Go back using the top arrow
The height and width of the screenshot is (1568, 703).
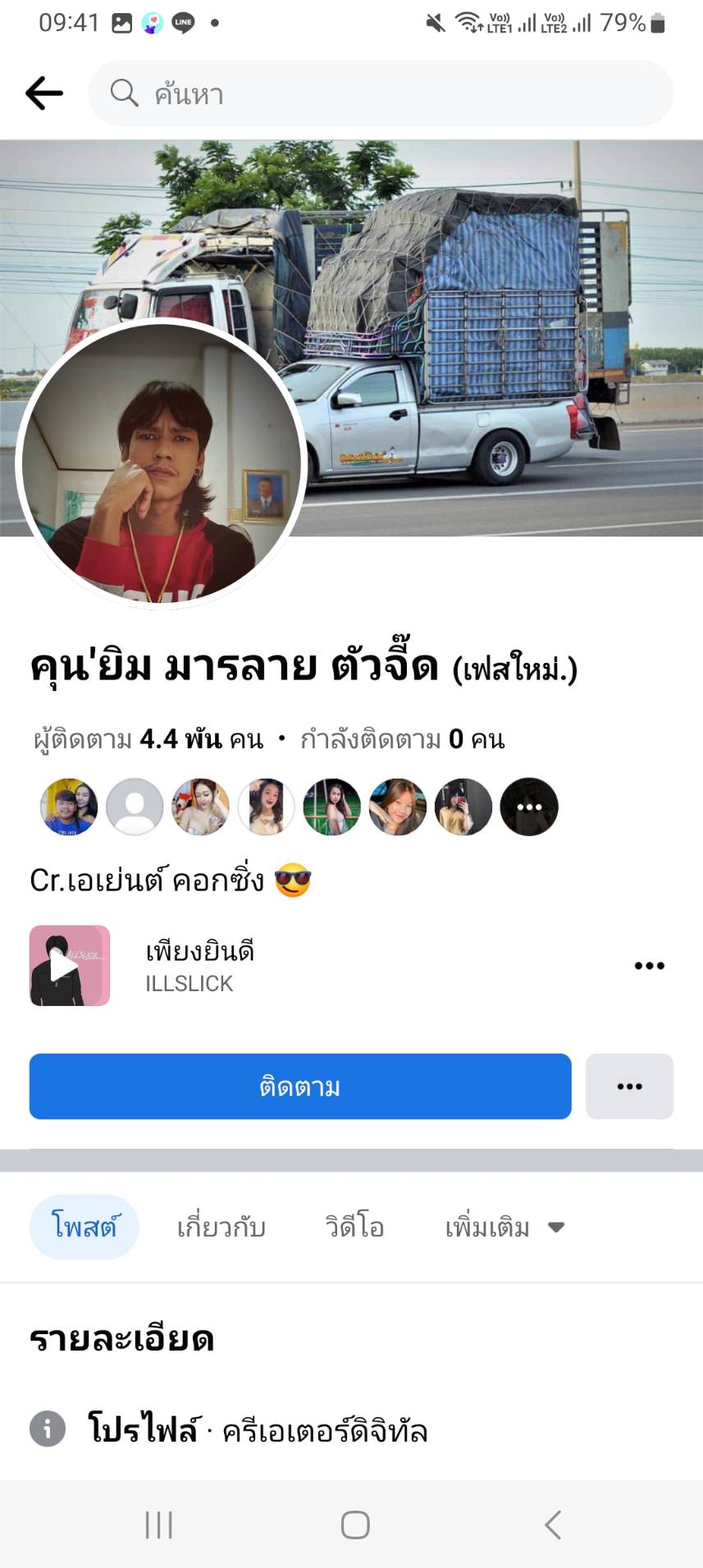click(x=44, y=94)
